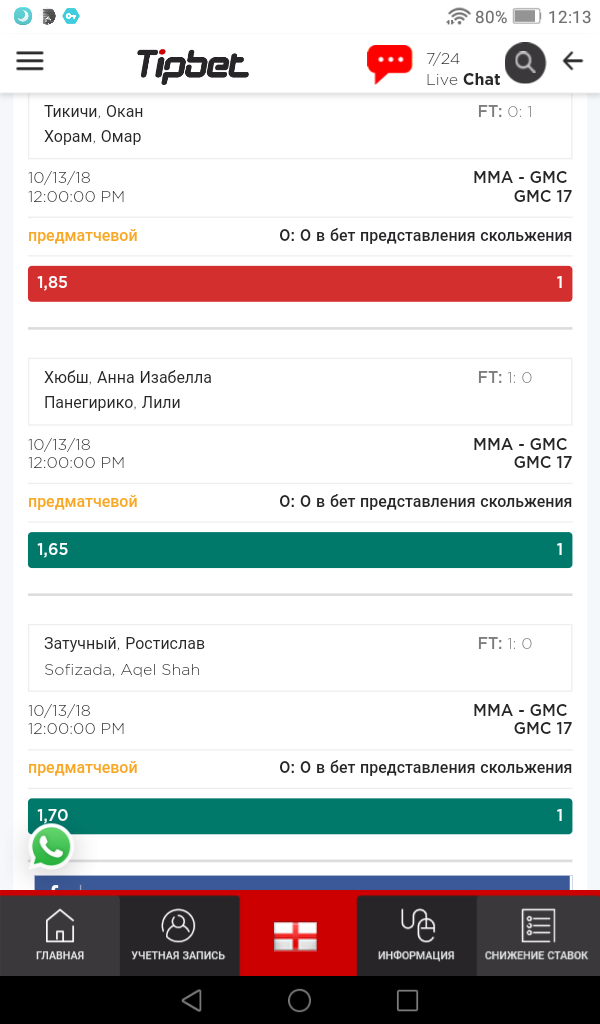Change language via the England flag

click(296, 936)
